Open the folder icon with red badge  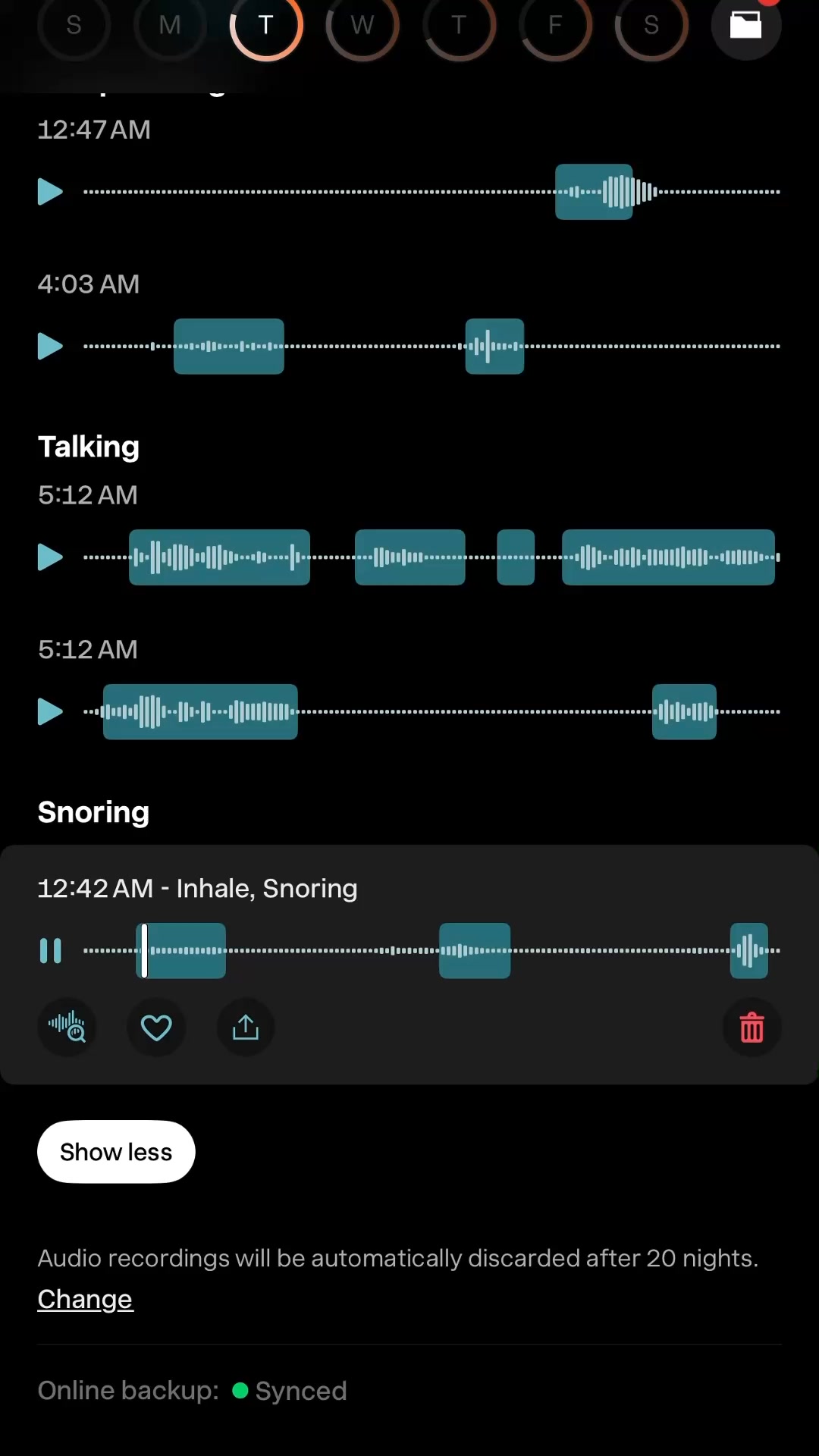tap(746, 25)
